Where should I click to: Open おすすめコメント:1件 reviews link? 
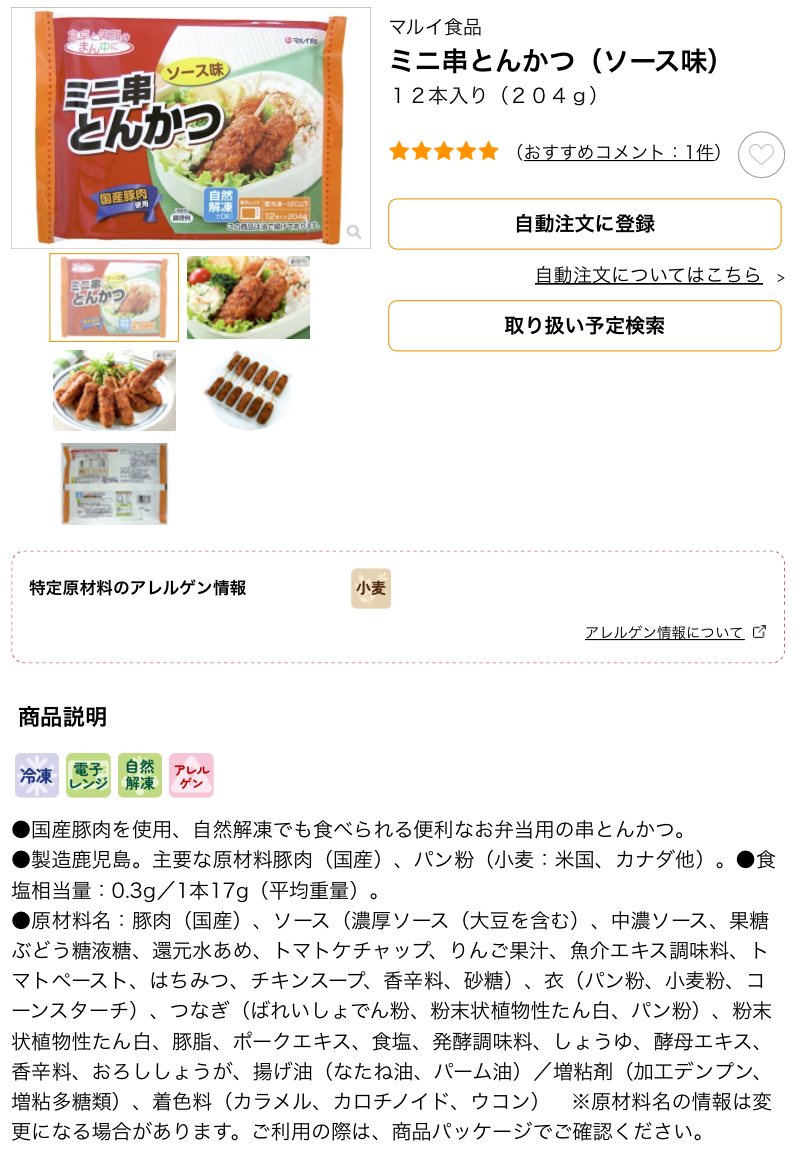[x=620, y=152]
